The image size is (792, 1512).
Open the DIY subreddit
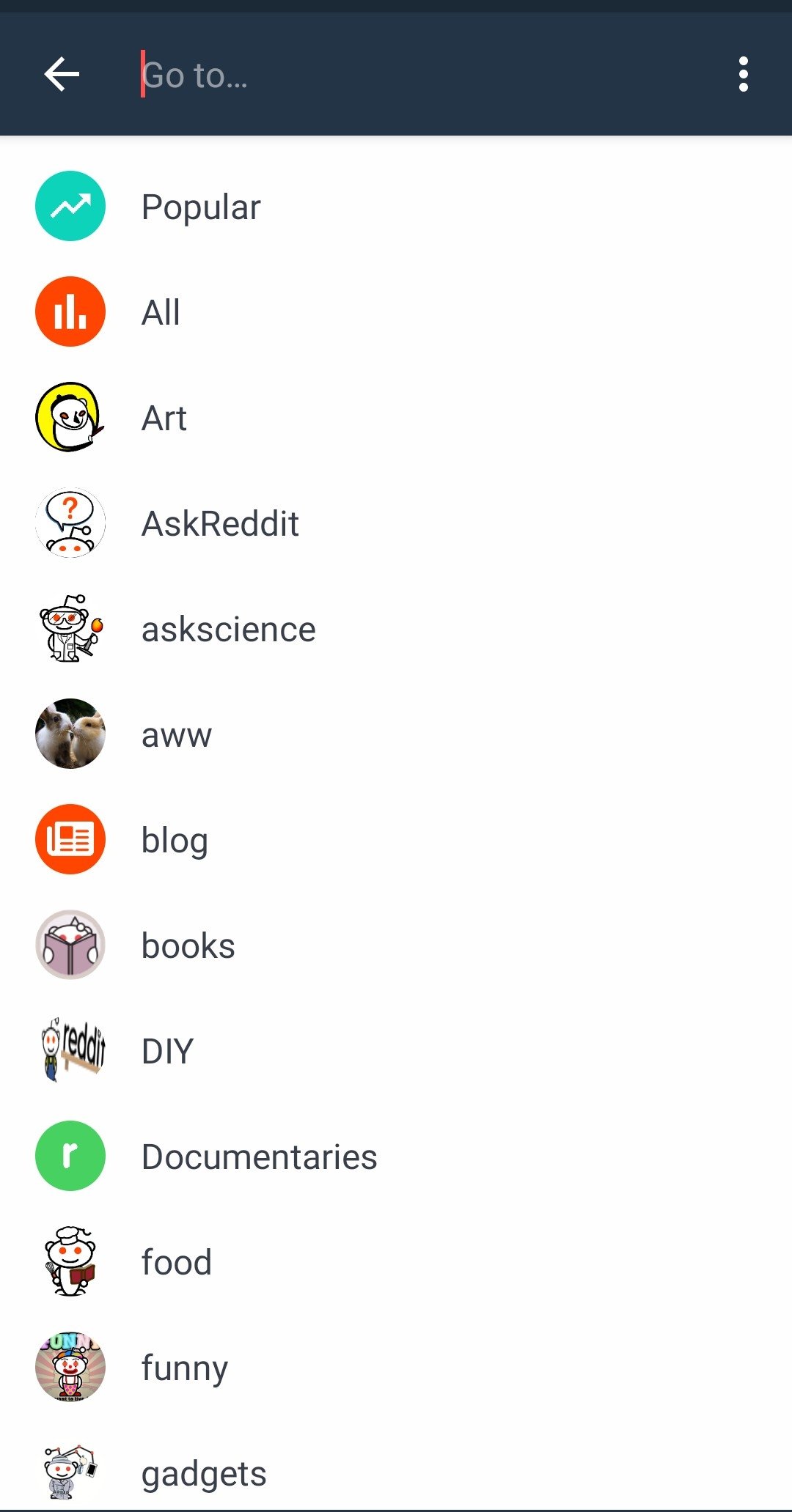(167, 1051)
